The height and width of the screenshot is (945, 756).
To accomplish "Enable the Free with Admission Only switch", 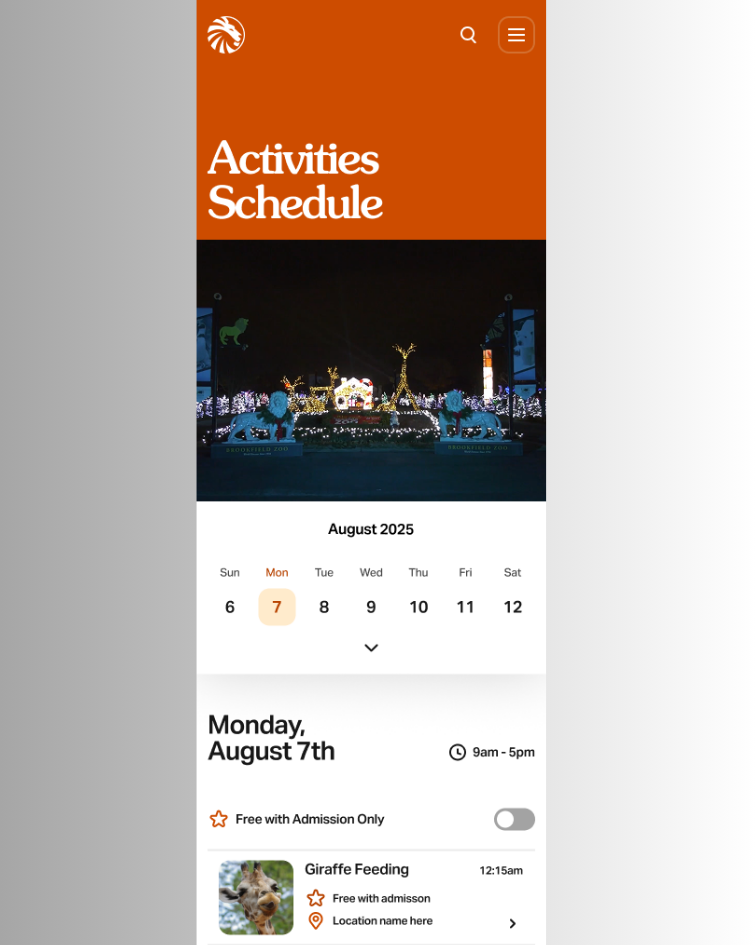I will coord(514,819).
